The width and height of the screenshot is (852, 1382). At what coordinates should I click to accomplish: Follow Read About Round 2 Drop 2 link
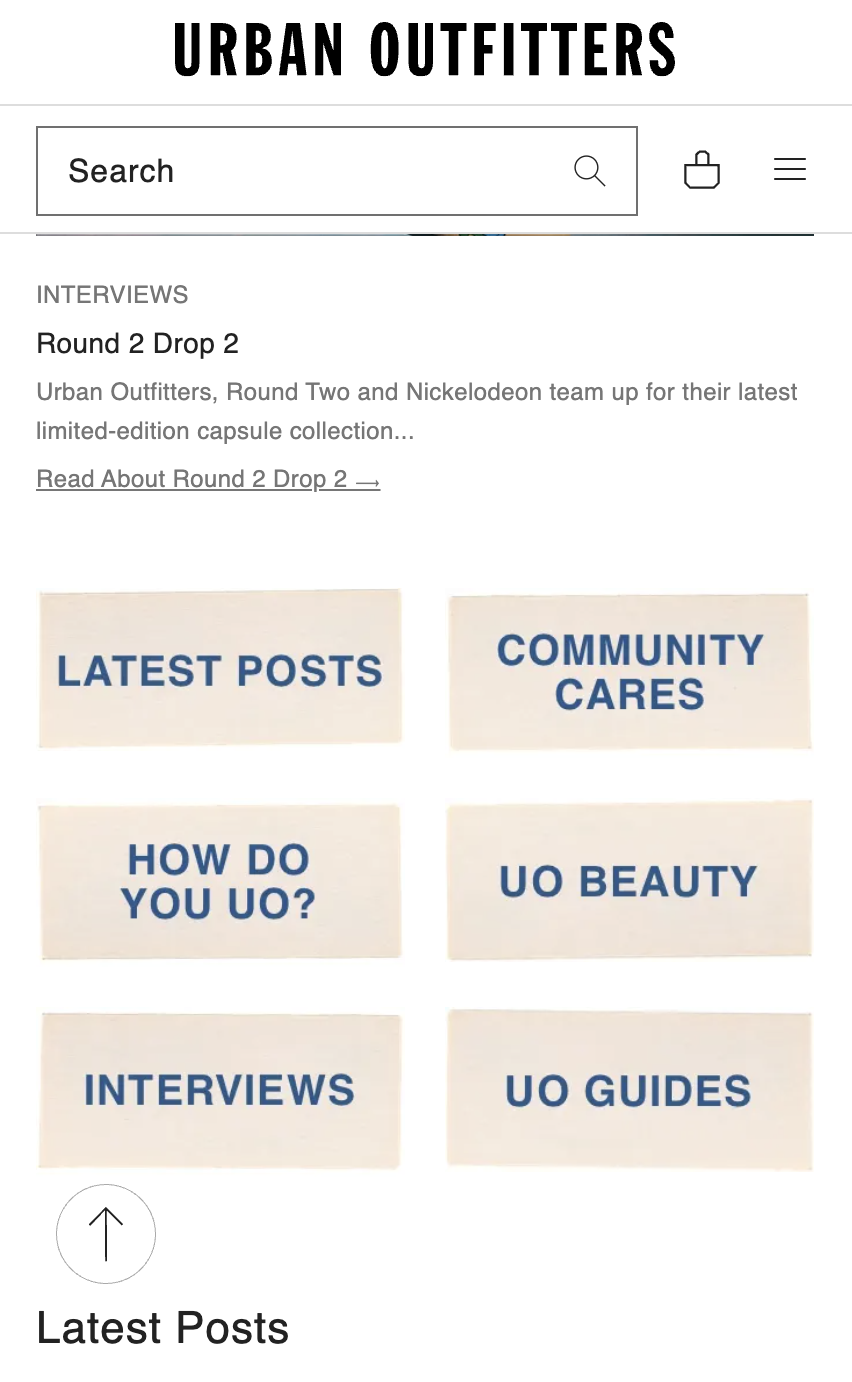(208, 479)
